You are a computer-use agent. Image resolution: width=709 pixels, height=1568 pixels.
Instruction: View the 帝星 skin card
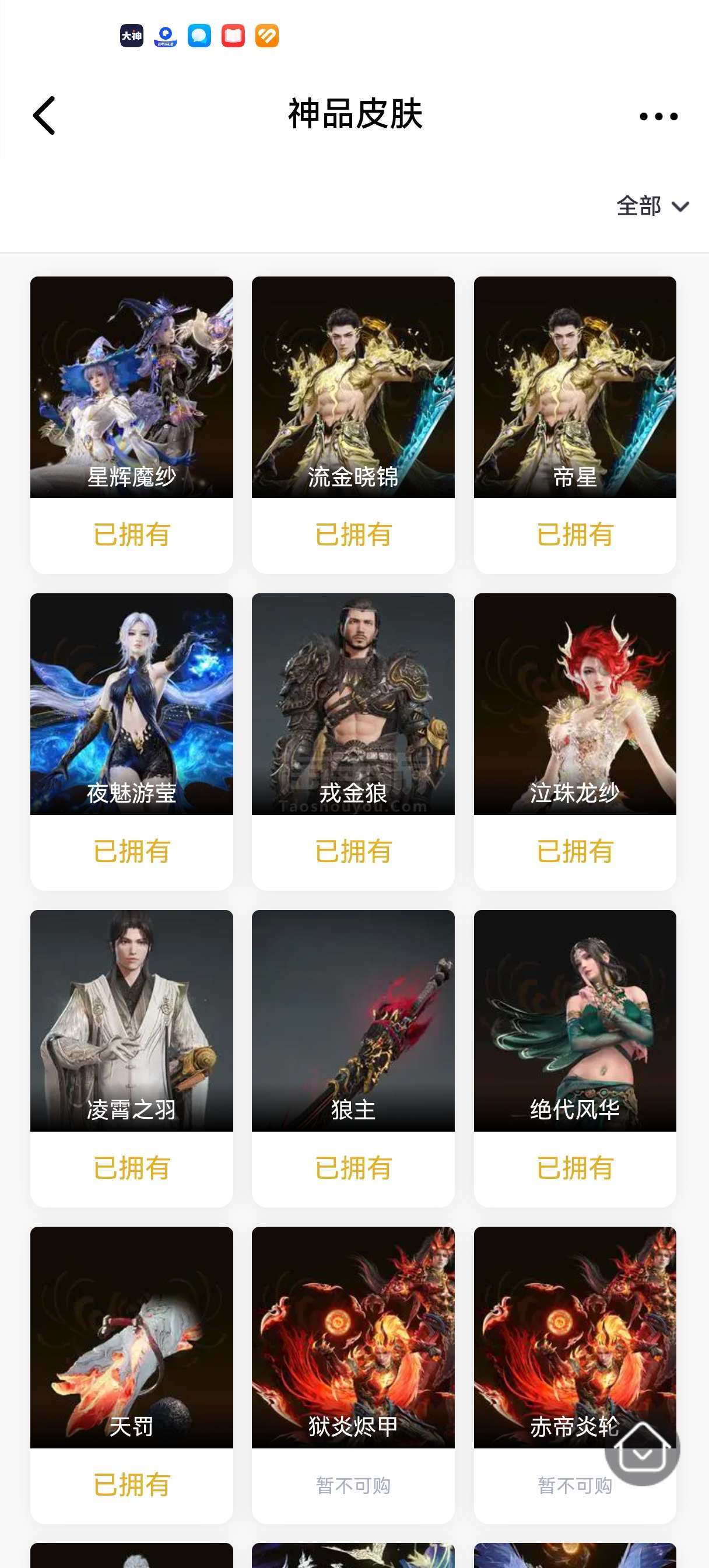point(575,424)
